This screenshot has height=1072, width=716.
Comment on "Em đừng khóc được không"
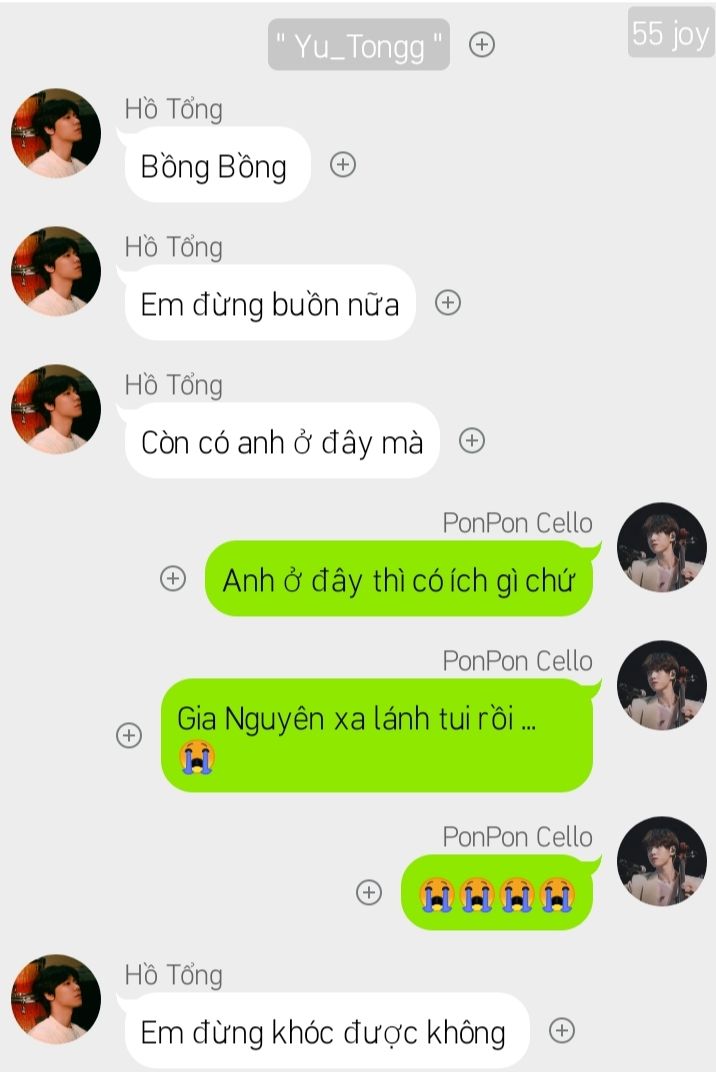click(x=562, y=1030)
